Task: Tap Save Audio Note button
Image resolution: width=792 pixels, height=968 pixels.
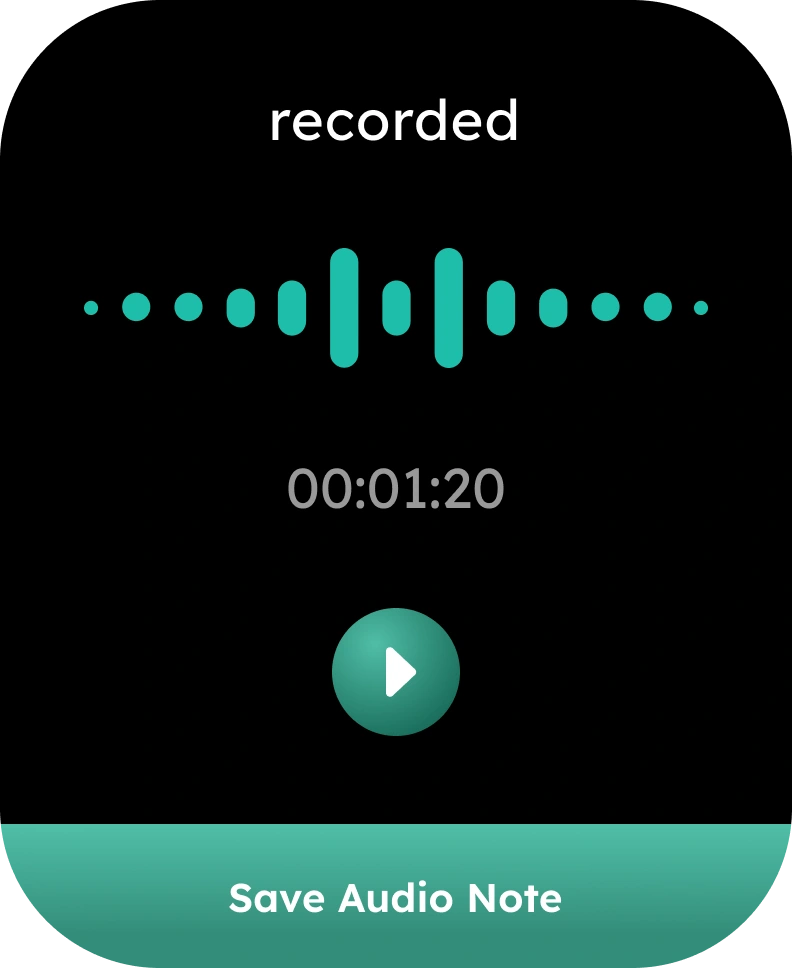Action: (396, 897)
